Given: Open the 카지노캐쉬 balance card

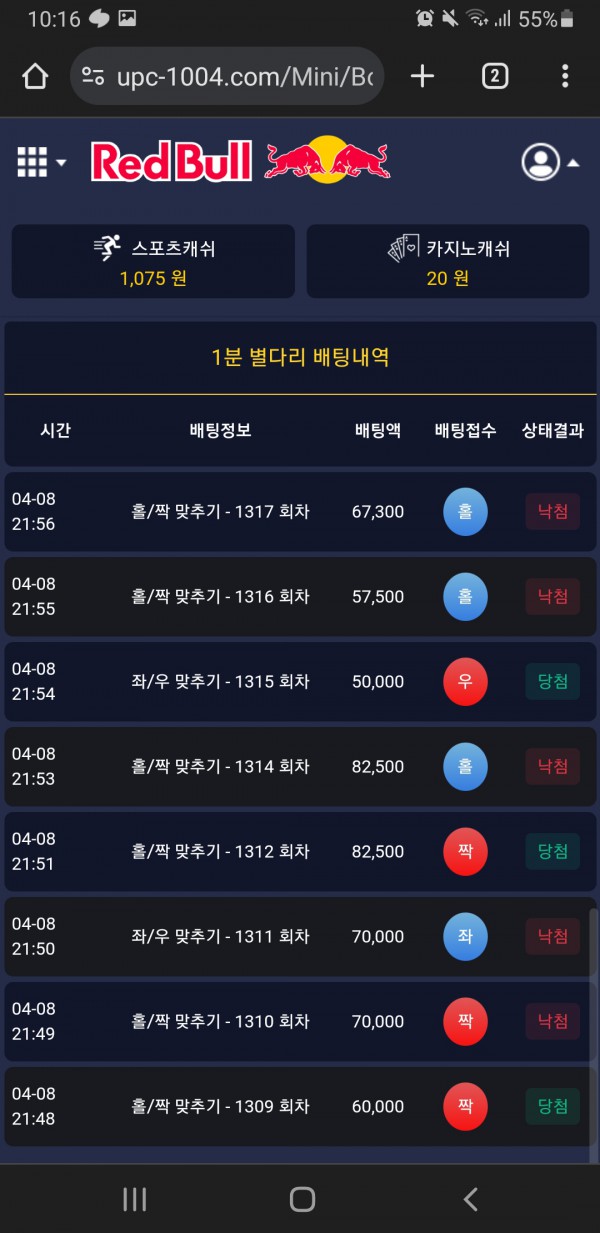Looking at the screenshot, I should coord(447,262).
